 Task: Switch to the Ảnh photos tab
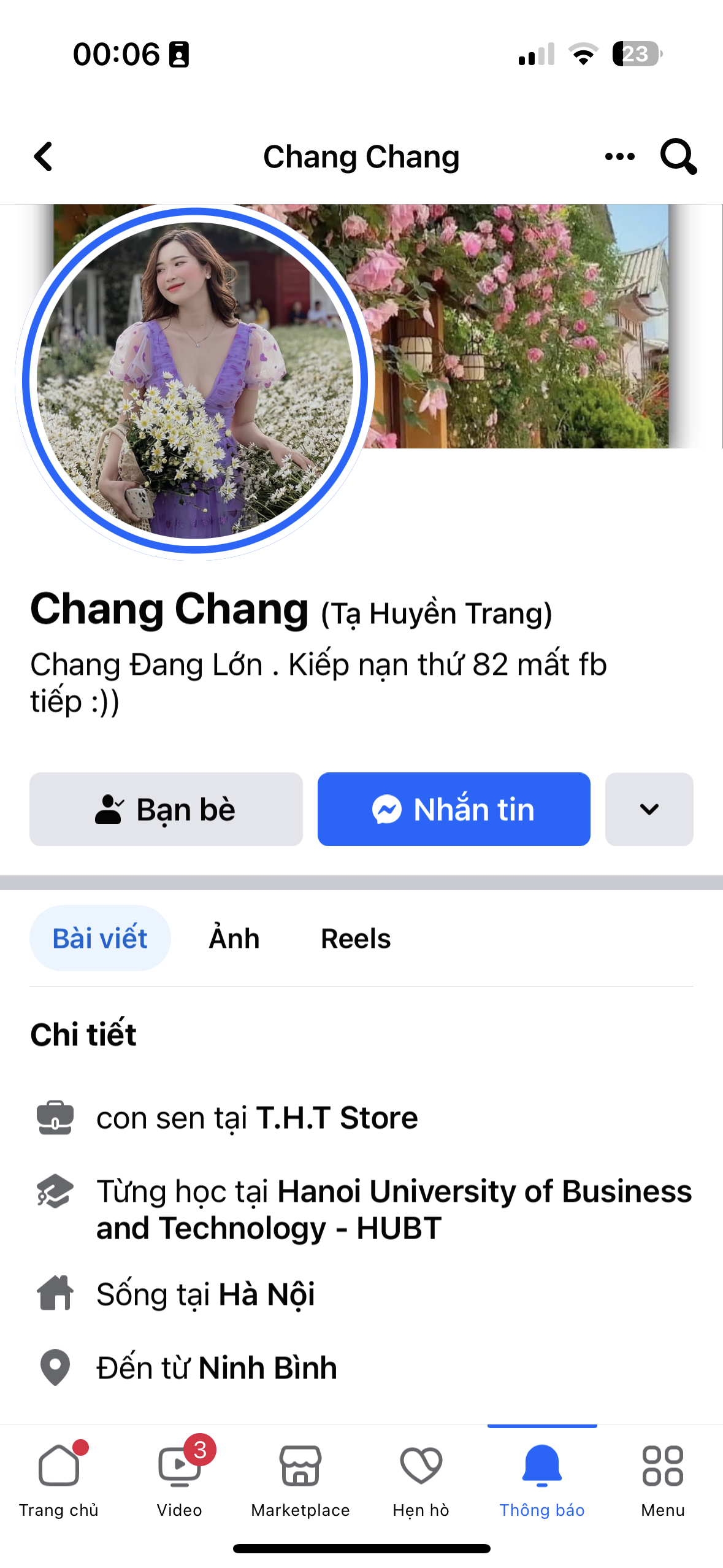[234, 938]
